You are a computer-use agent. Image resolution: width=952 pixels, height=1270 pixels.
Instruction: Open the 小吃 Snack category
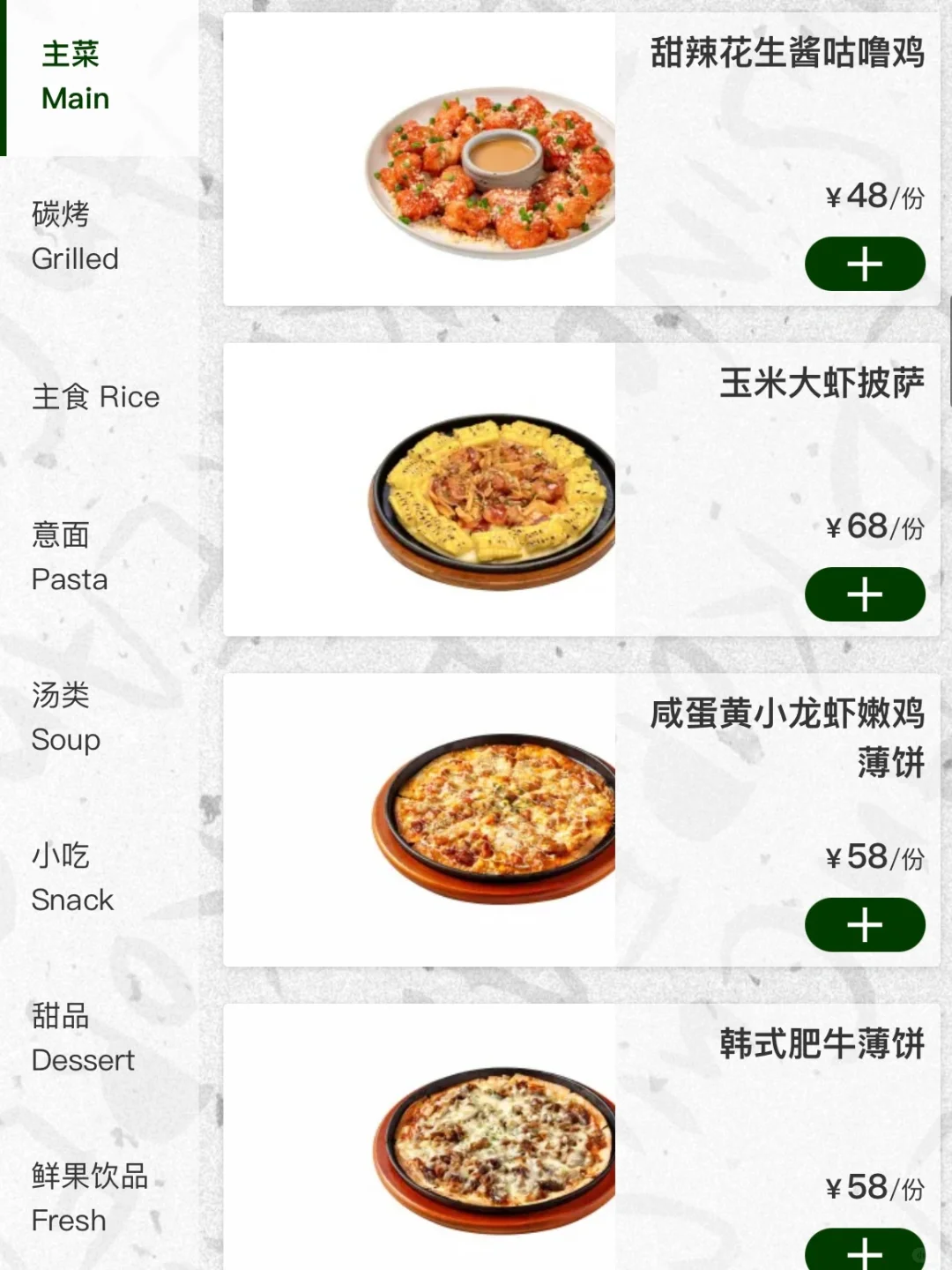[72, 877]
